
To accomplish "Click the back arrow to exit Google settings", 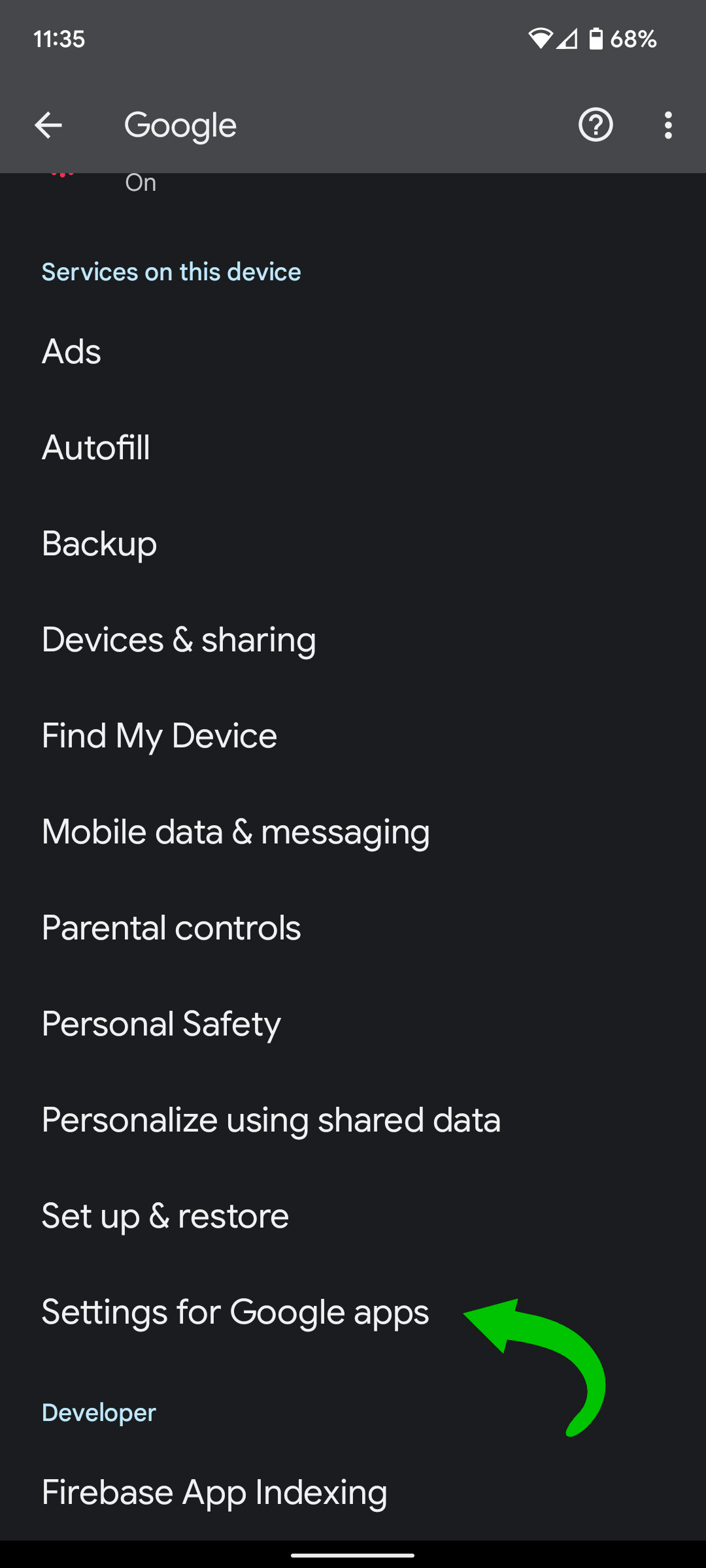I will click(49, 125).
